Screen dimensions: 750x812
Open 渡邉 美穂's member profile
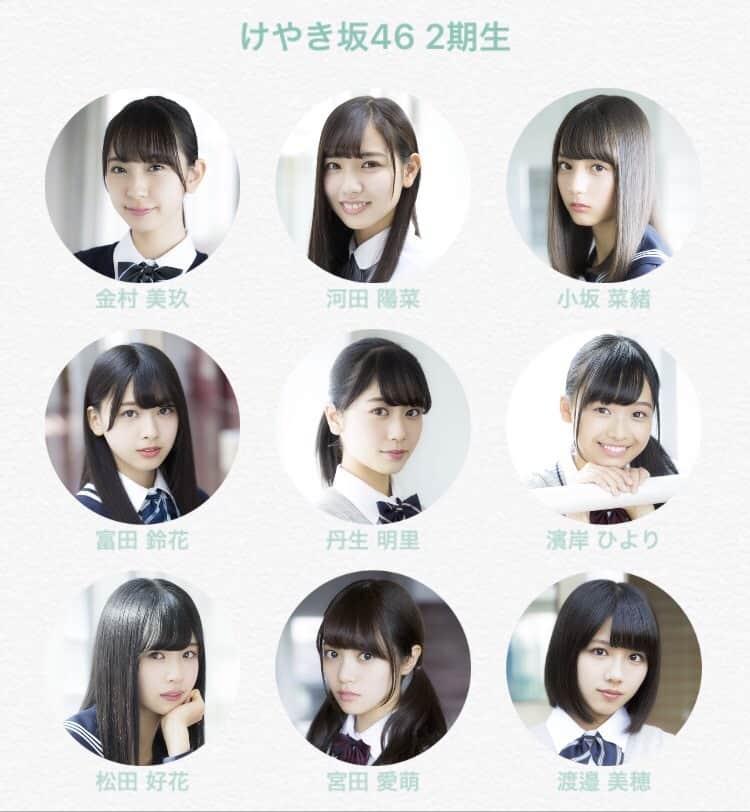tap(603, 667)
